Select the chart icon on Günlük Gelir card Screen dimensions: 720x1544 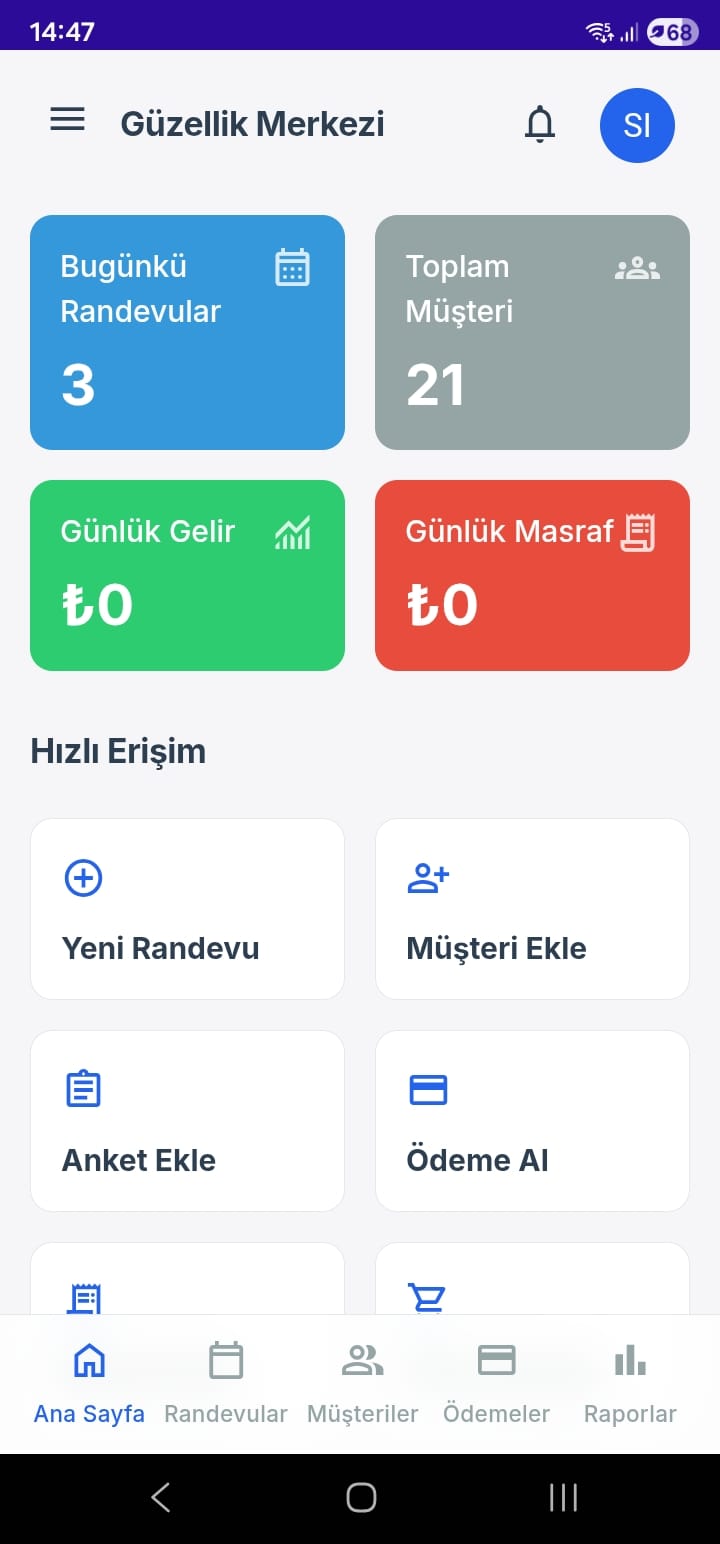[292, 533]
